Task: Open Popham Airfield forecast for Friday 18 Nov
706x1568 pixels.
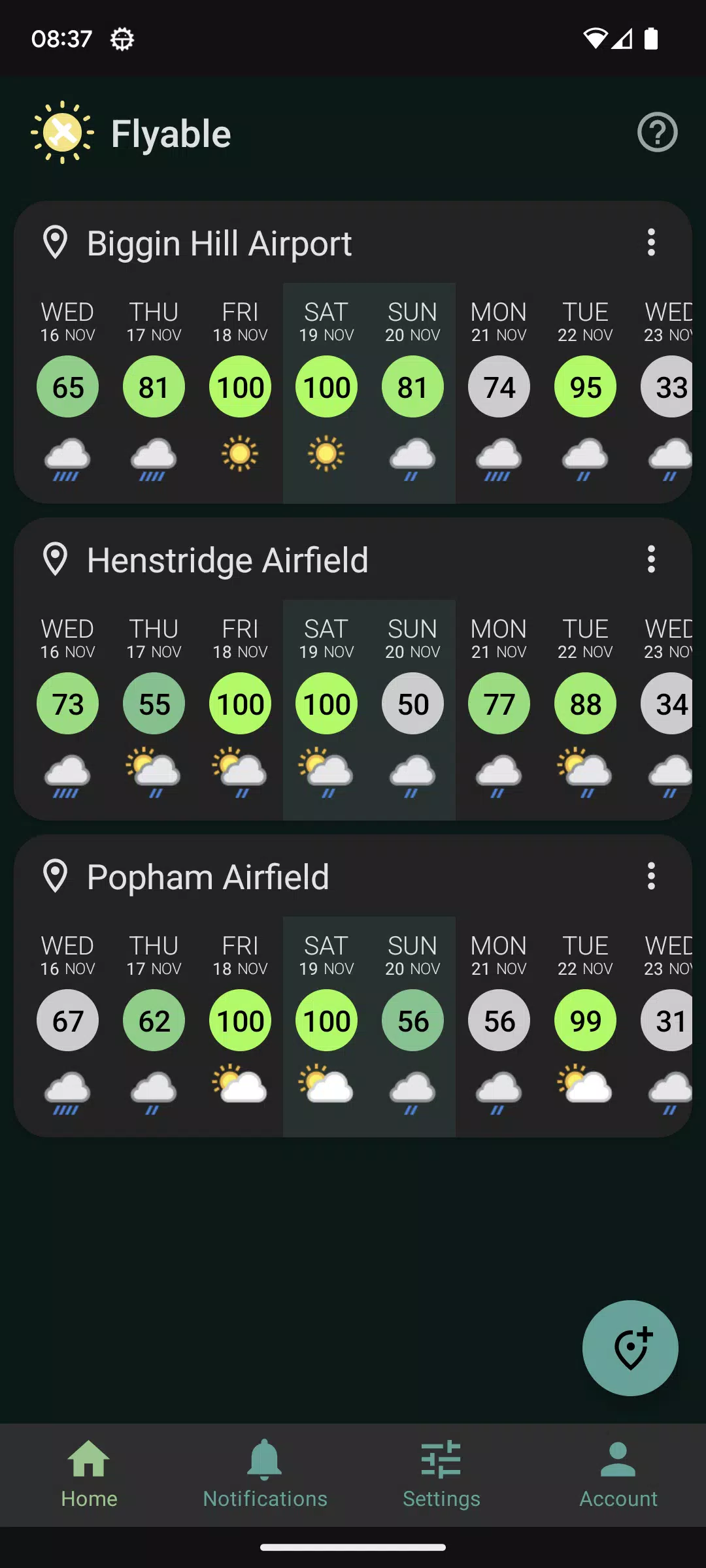Action: coord(240,1026)
